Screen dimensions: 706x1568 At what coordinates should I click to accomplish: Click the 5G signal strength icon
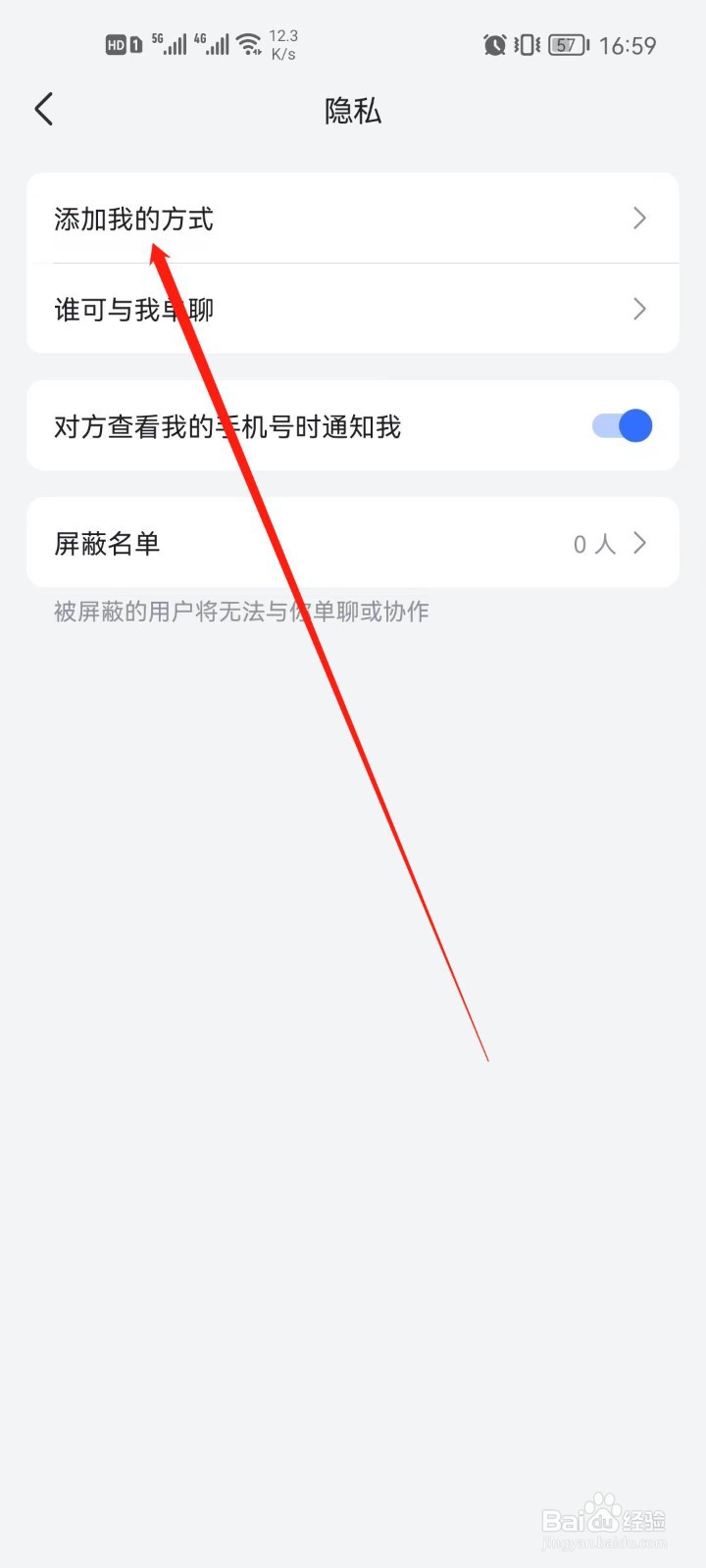coord(172,43)
